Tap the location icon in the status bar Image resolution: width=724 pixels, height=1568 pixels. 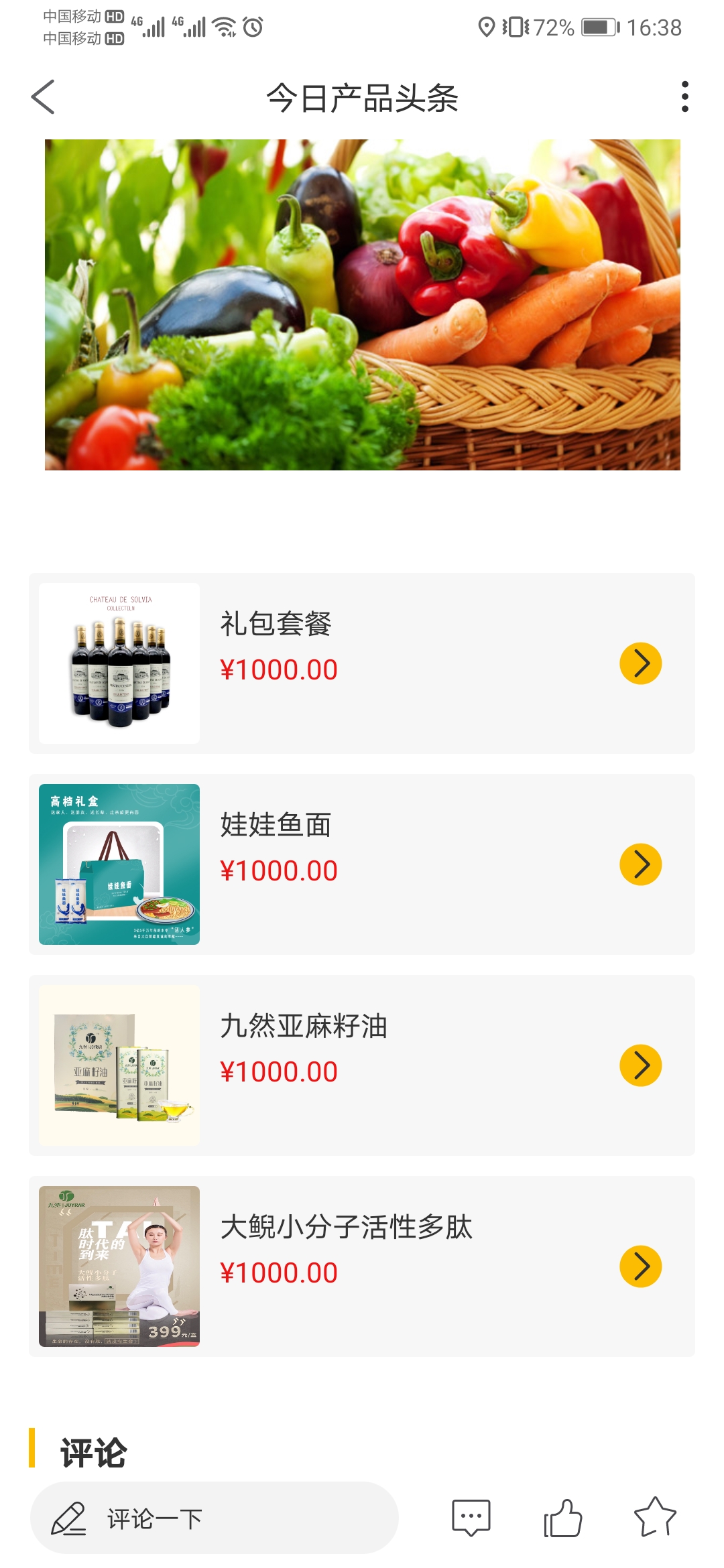tap(485, 28)
